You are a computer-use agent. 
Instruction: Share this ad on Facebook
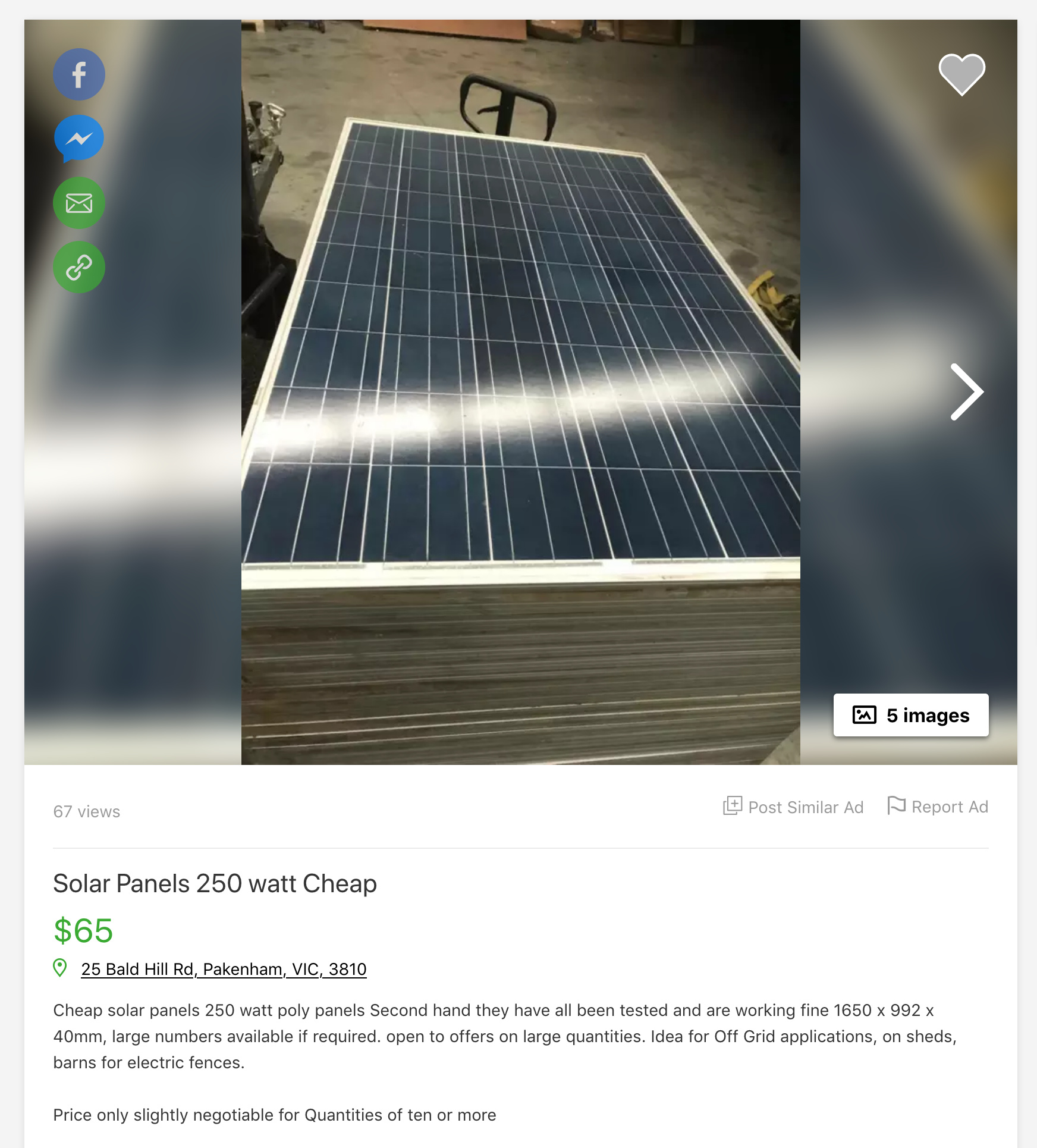click(79, 74)
